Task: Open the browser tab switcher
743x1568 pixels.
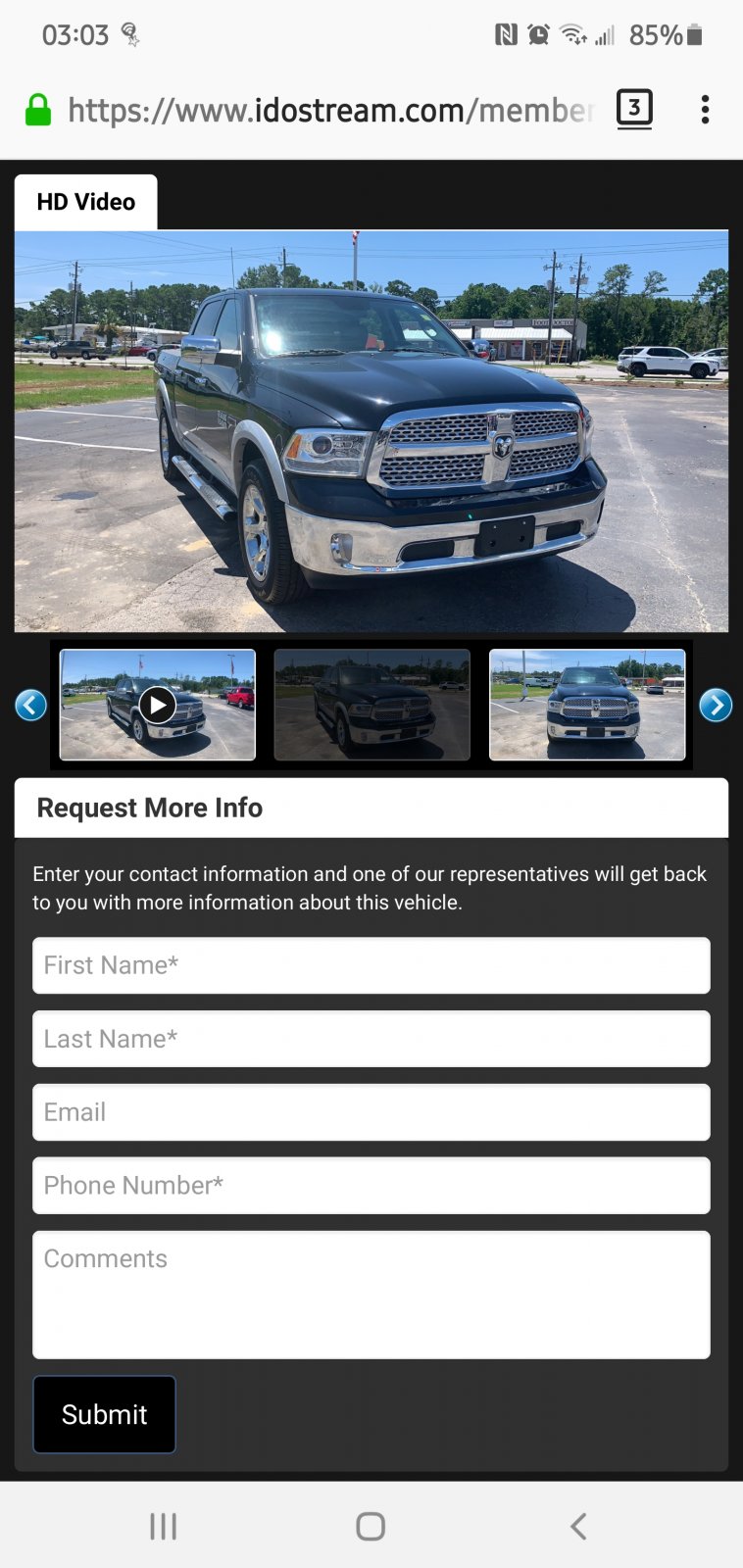Action: coord(634,109)
